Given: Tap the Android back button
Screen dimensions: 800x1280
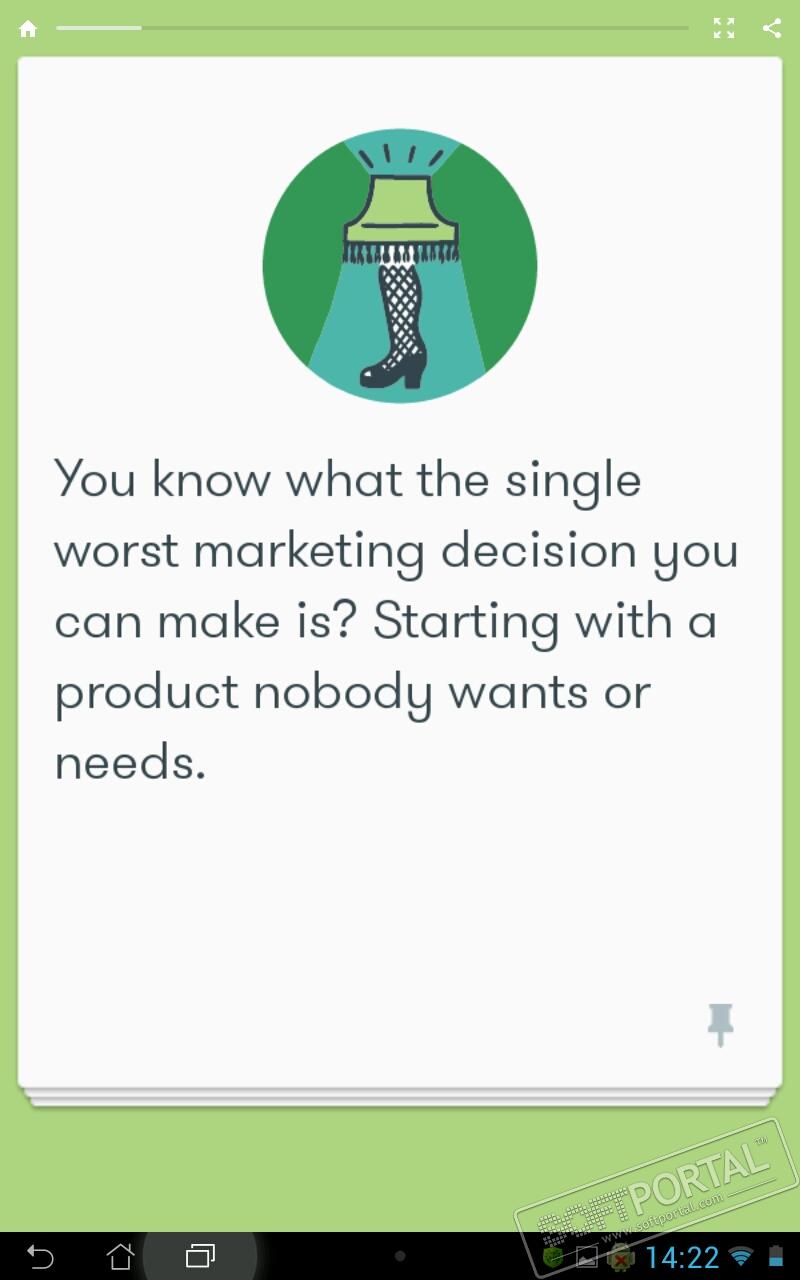Looking at the screenshot, I should pyautogui.click(x=40, y=1256).
